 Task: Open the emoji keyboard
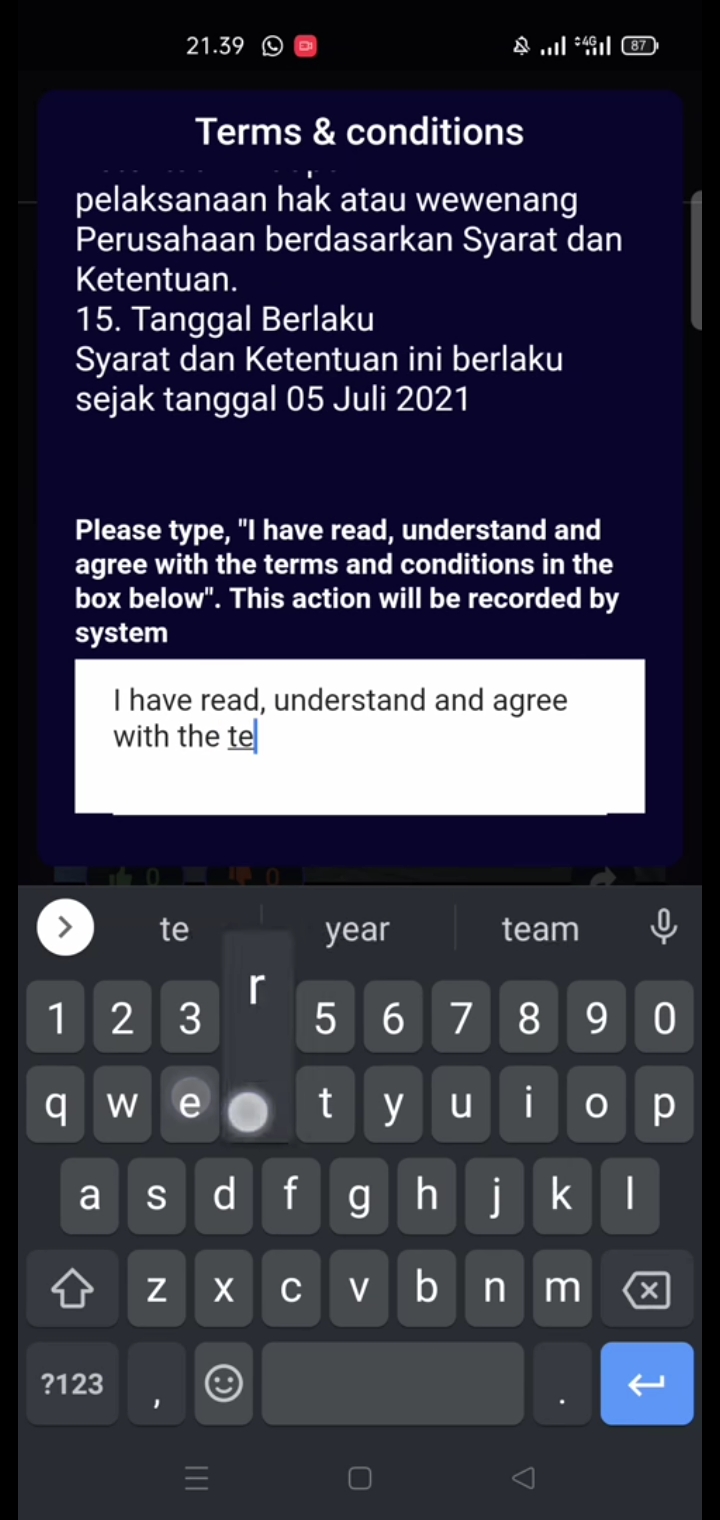(x=224, y=1384)
